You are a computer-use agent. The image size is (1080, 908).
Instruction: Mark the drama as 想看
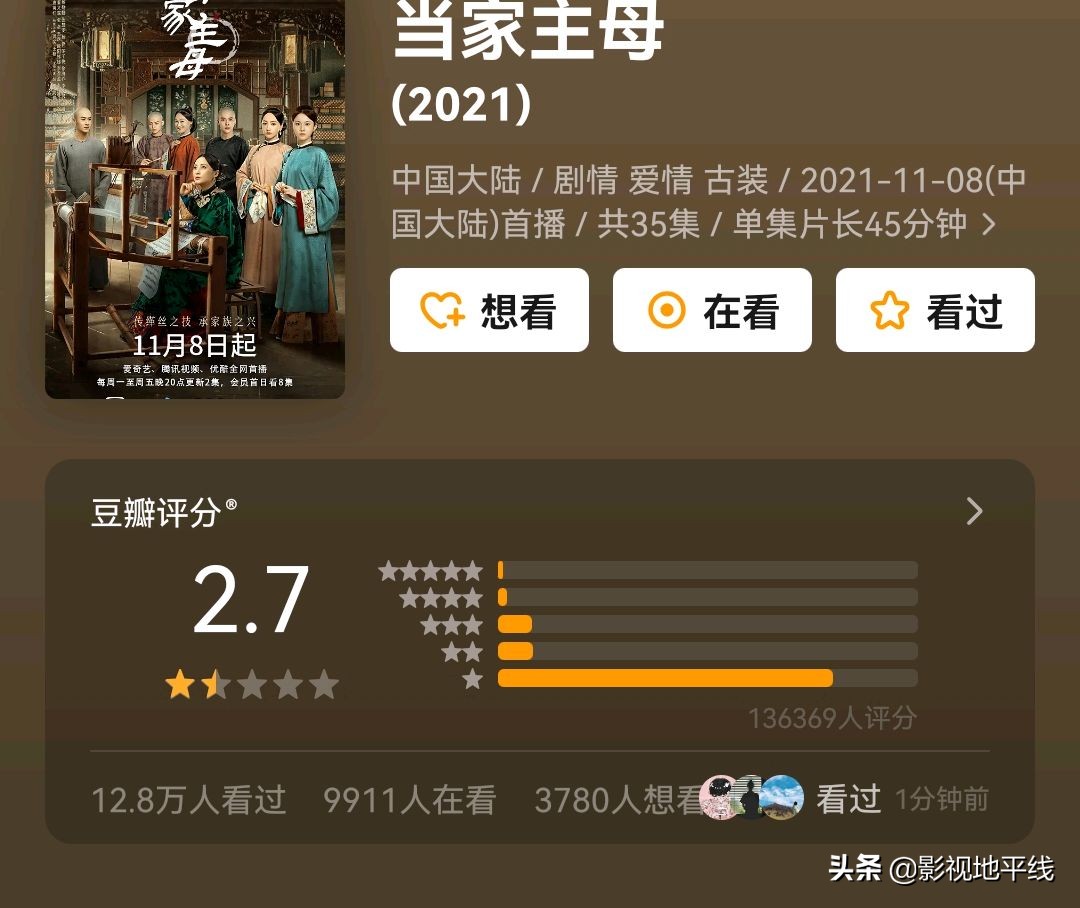pyautogui.click(x=489, y=311)
